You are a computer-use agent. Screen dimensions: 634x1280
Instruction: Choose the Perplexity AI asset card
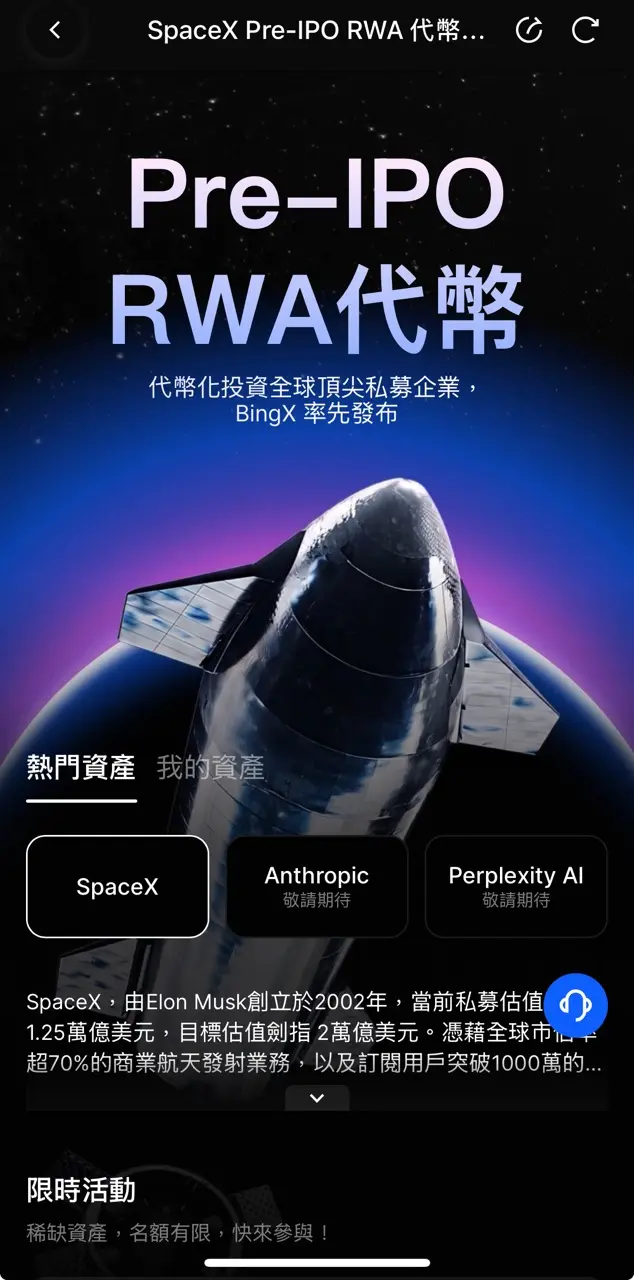[x=516, y=886]
